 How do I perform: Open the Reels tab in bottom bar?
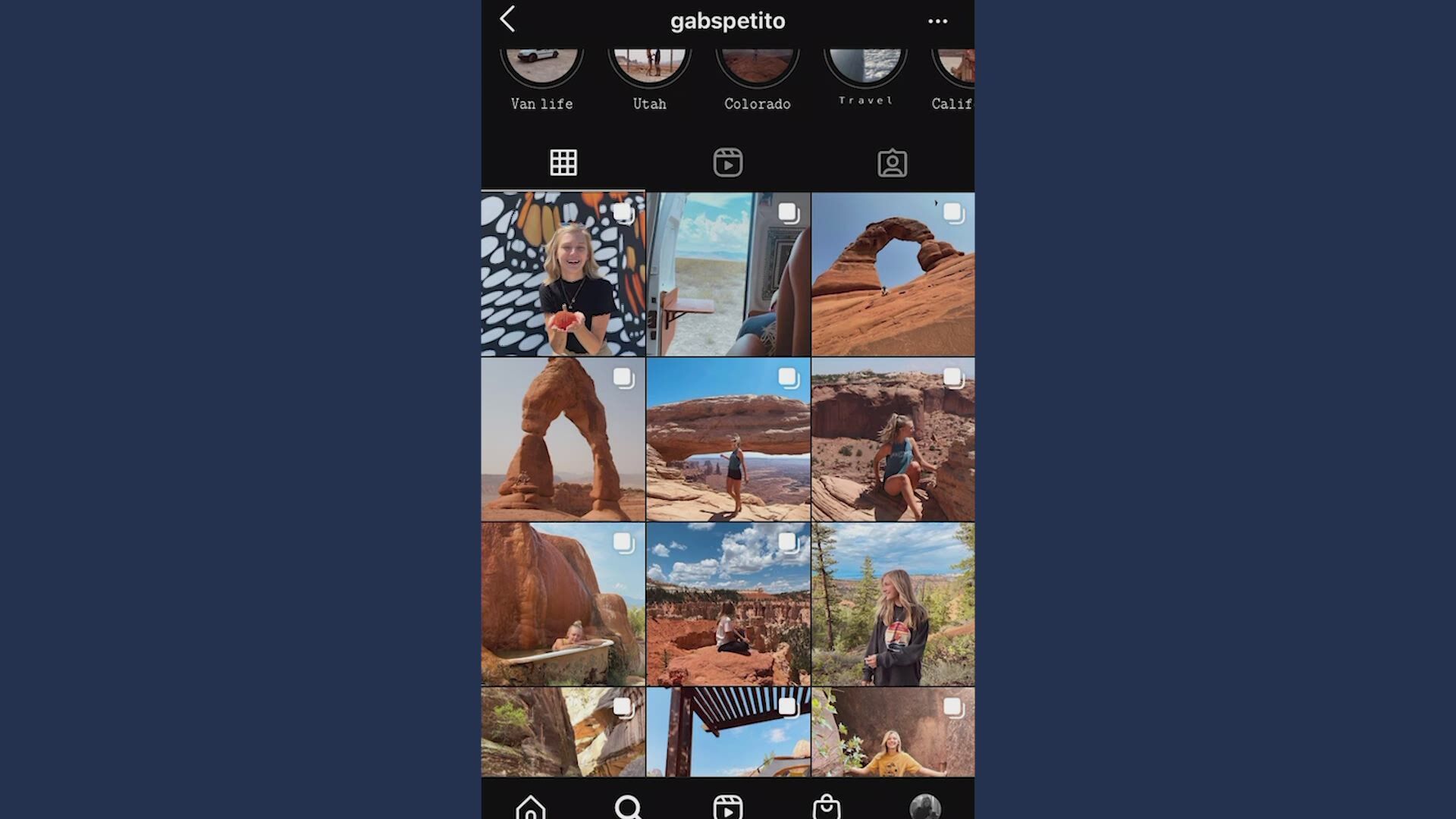[x=728, y=808]
